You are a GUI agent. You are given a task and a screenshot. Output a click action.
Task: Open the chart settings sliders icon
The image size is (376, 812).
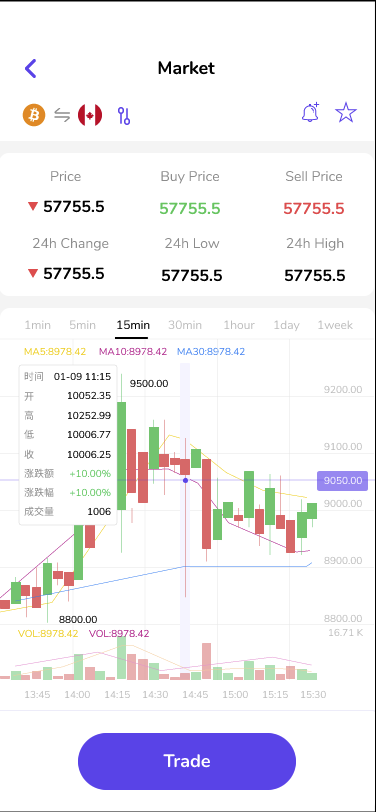124,115
